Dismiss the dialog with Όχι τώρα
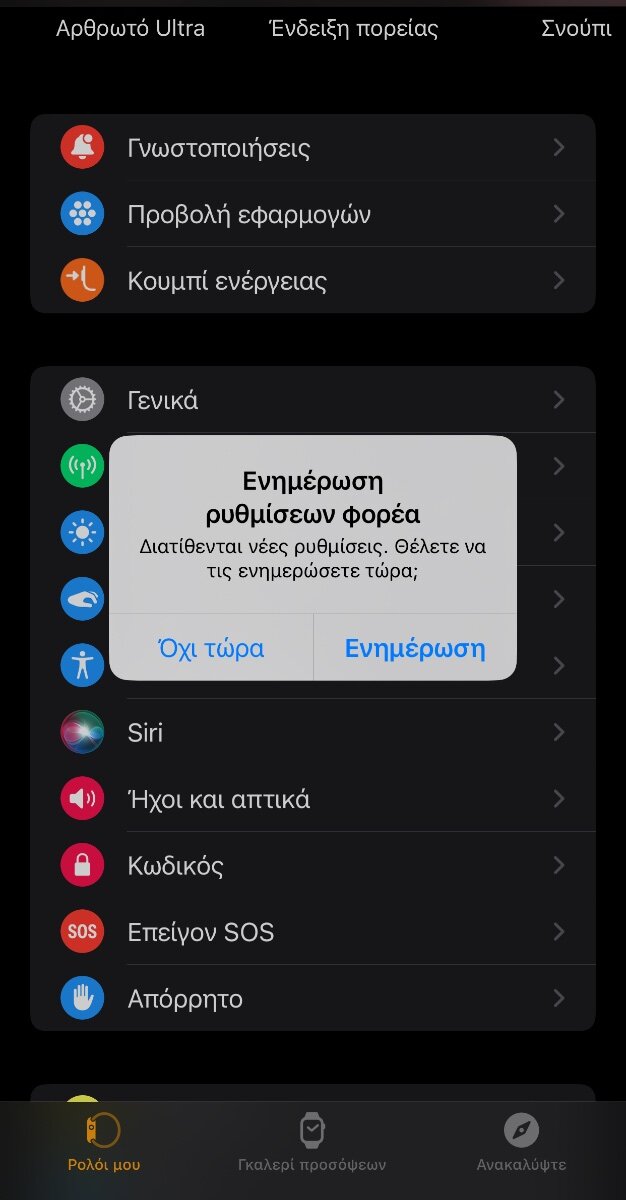 [x=211, y=648]
